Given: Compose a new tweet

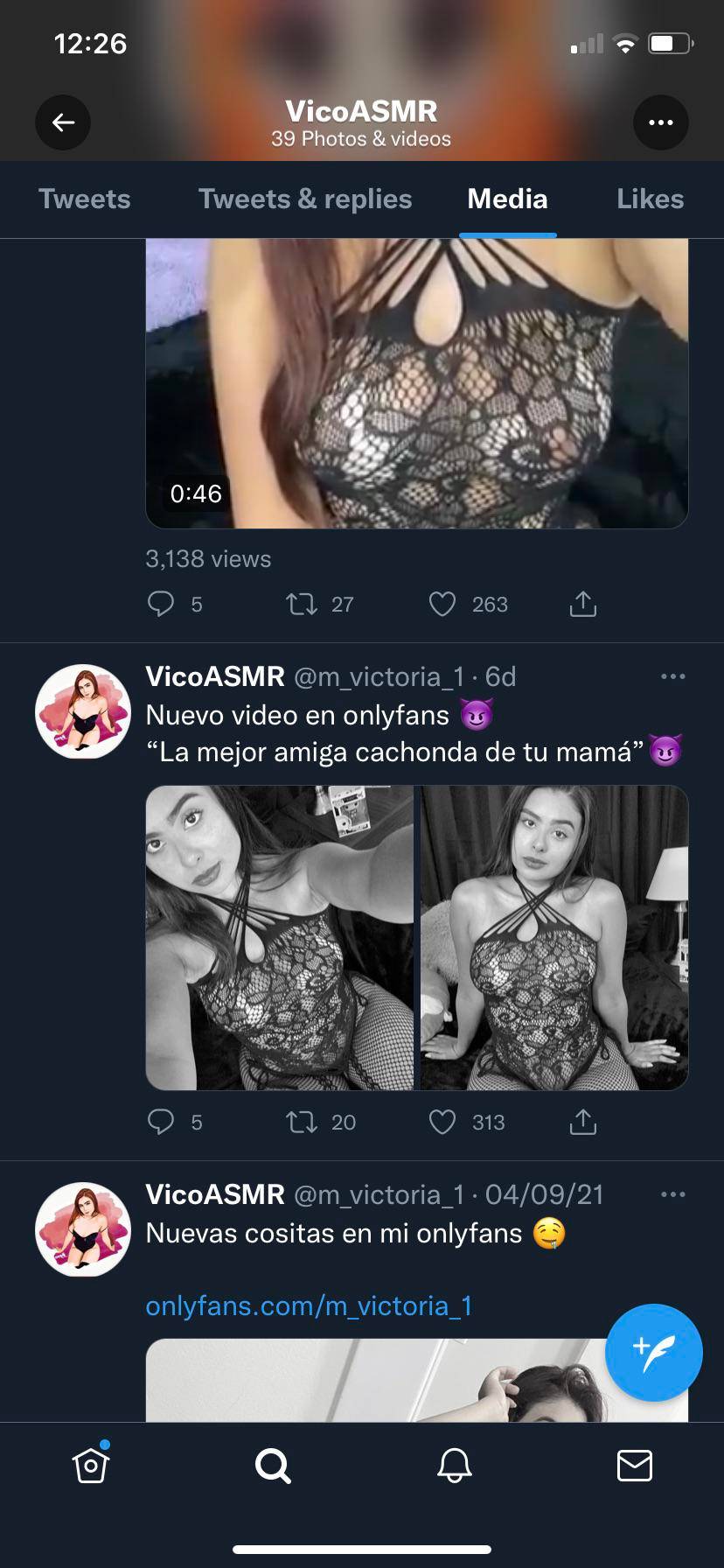Looking at the screenshot, I should (x=653, y=1352).
